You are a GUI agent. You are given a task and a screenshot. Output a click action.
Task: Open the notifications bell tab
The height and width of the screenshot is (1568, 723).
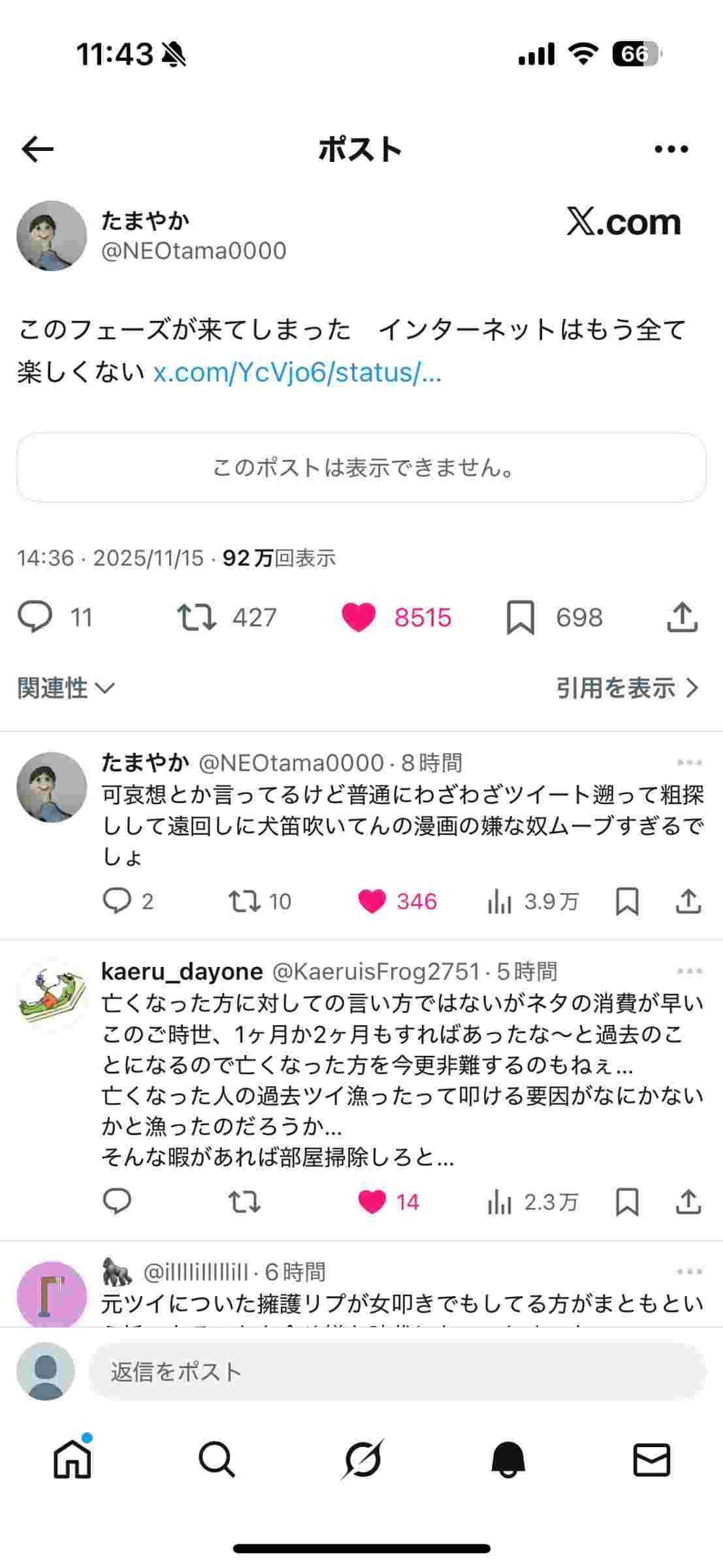tap(507, 1460)
